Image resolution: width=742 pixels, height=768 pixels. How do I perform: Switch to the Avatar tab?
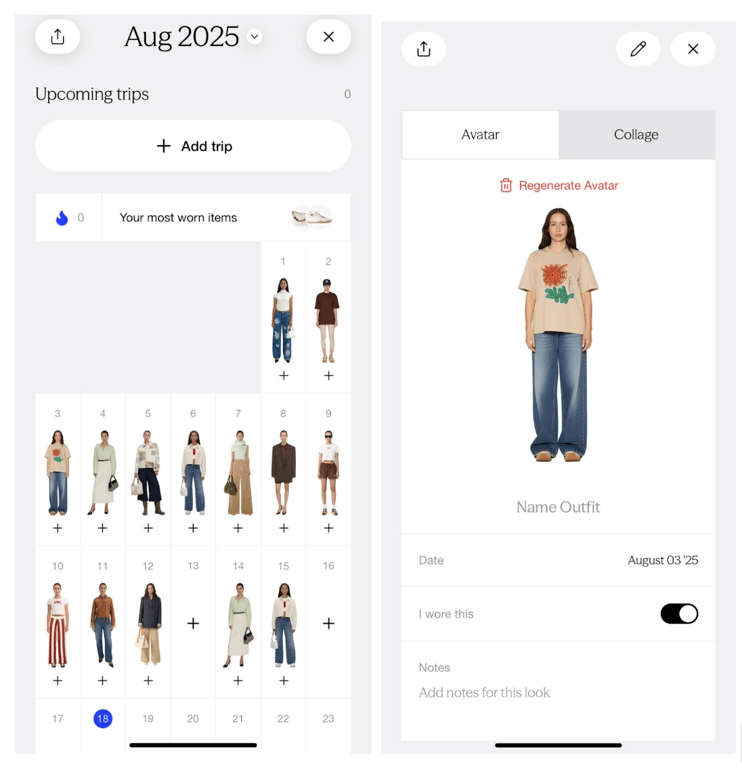pos(480,134)
